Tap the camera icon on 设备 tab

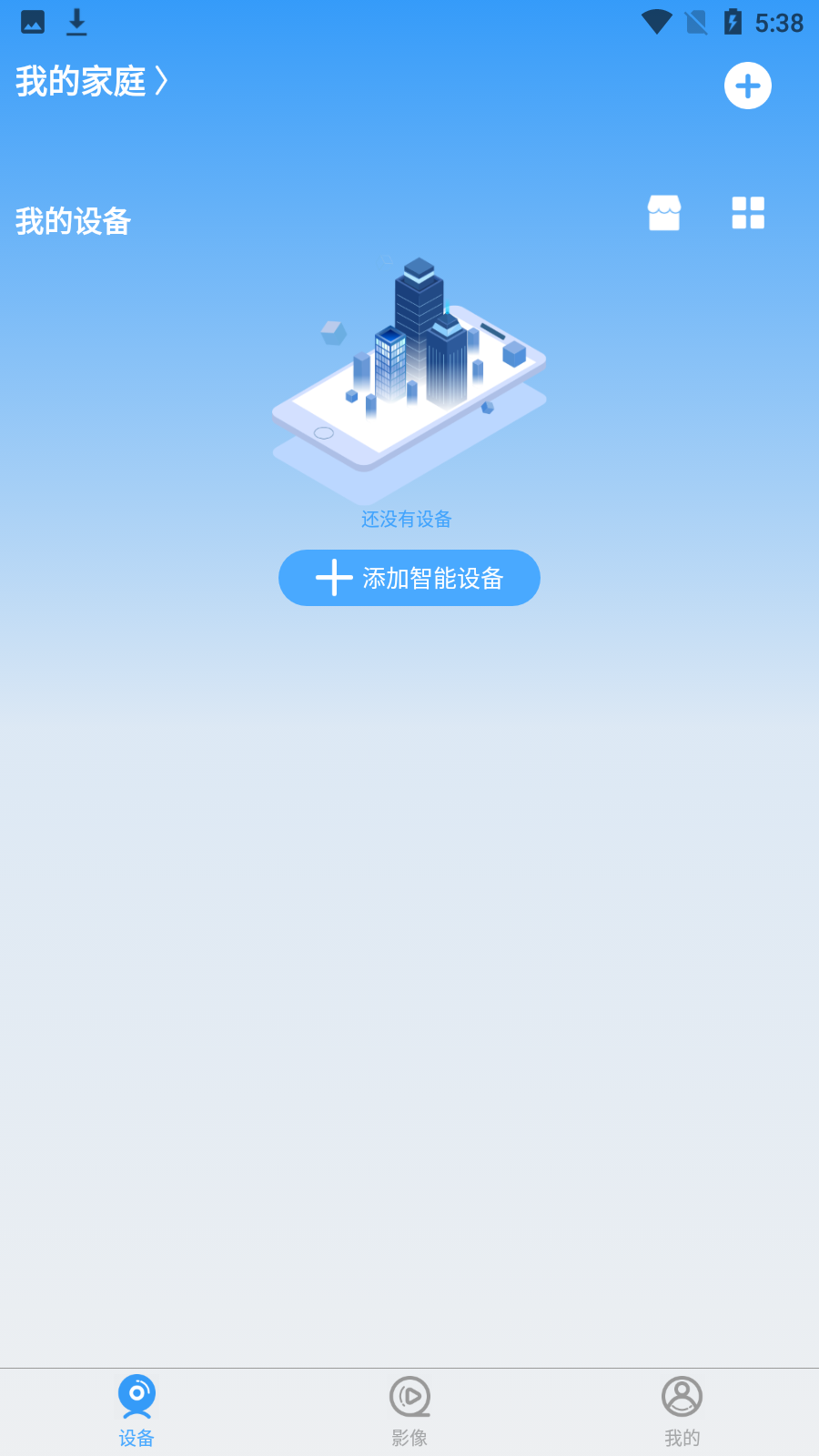coord(136,1395)
